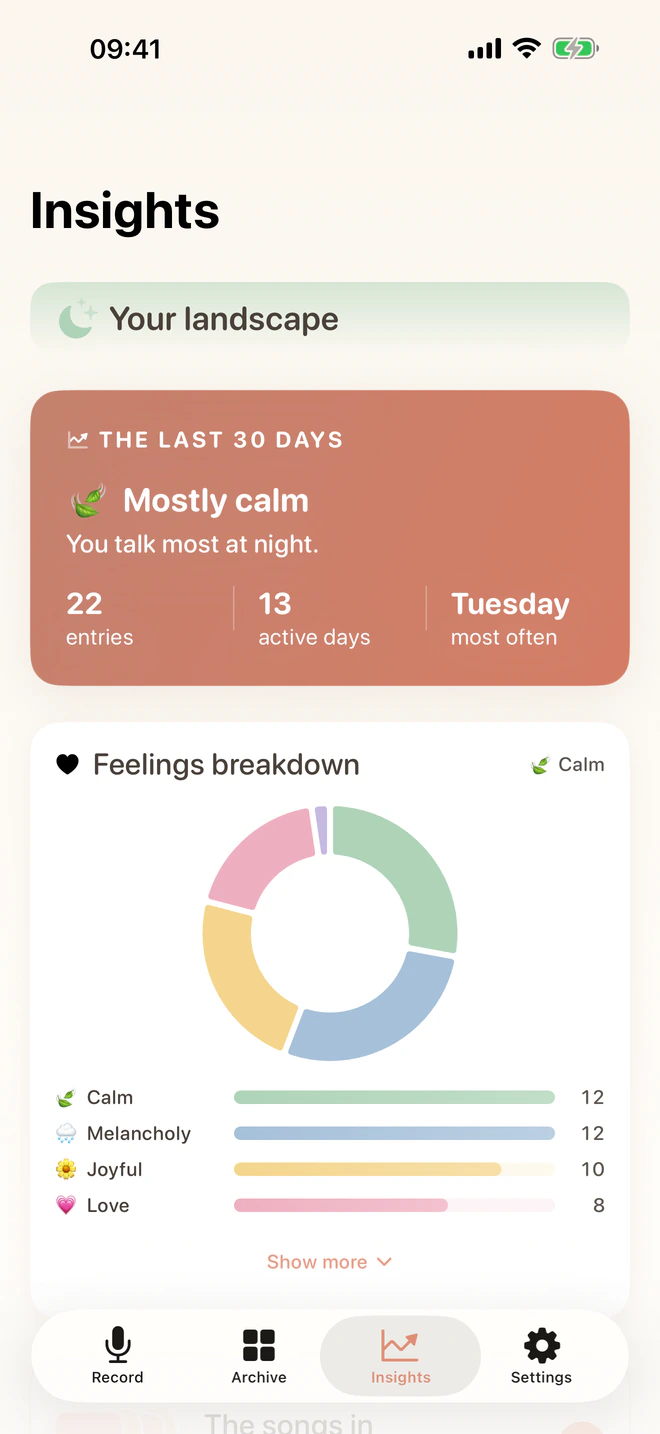Image resolution: width=660 pixels, height=1434 pixels.
Task: Expand the list with Show more
Action: (329, 1262)
